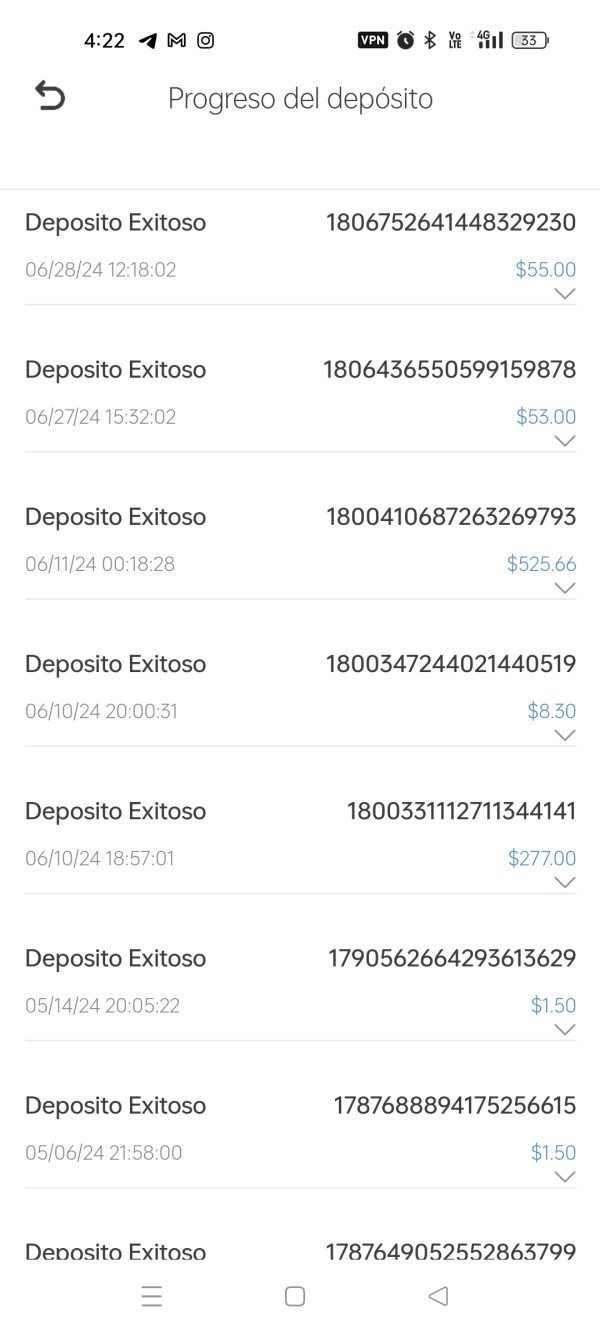Expand the $55.00 deposit details

(x=564, y=294)
